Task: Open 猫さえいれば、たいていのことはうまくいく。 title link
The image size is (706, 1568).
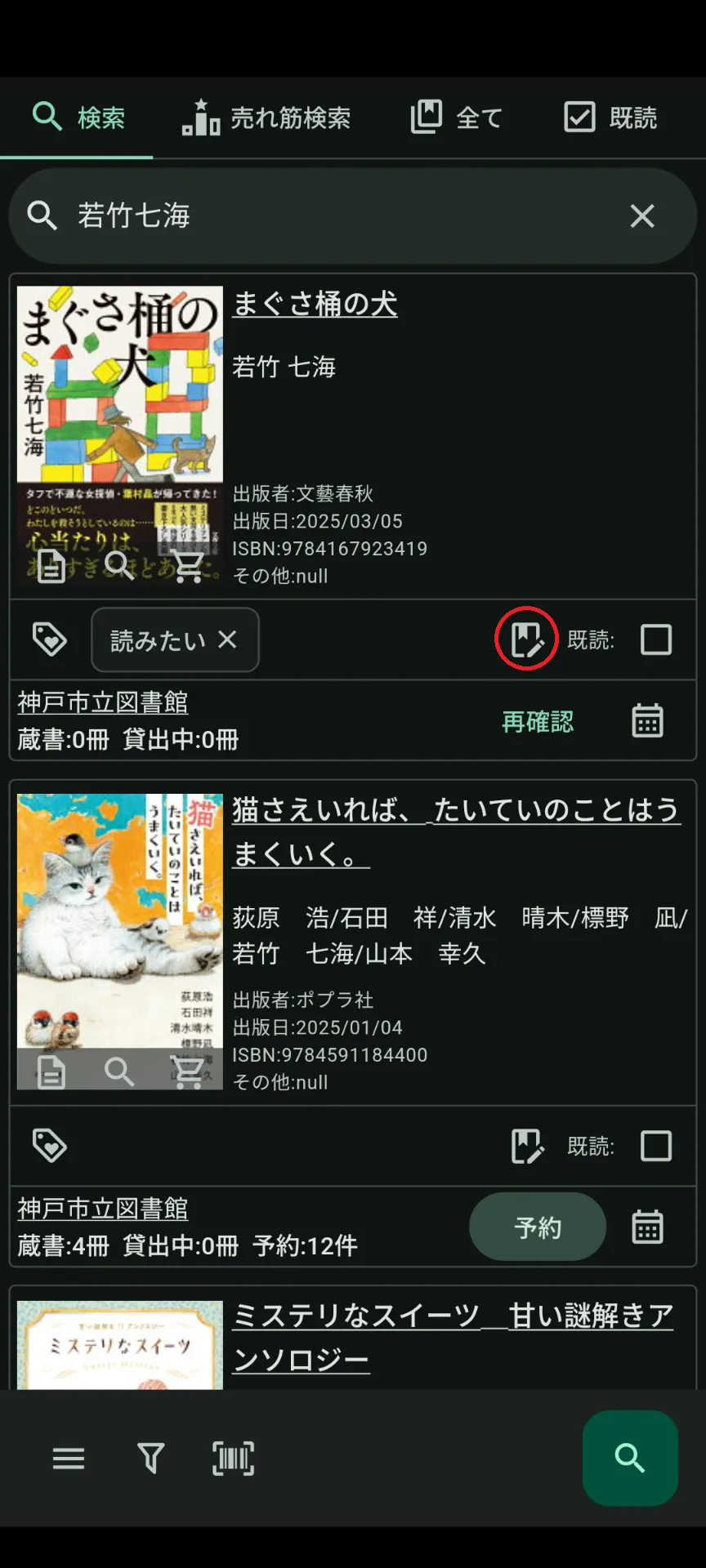Action: pyautogui.click(x=455, y=831)
